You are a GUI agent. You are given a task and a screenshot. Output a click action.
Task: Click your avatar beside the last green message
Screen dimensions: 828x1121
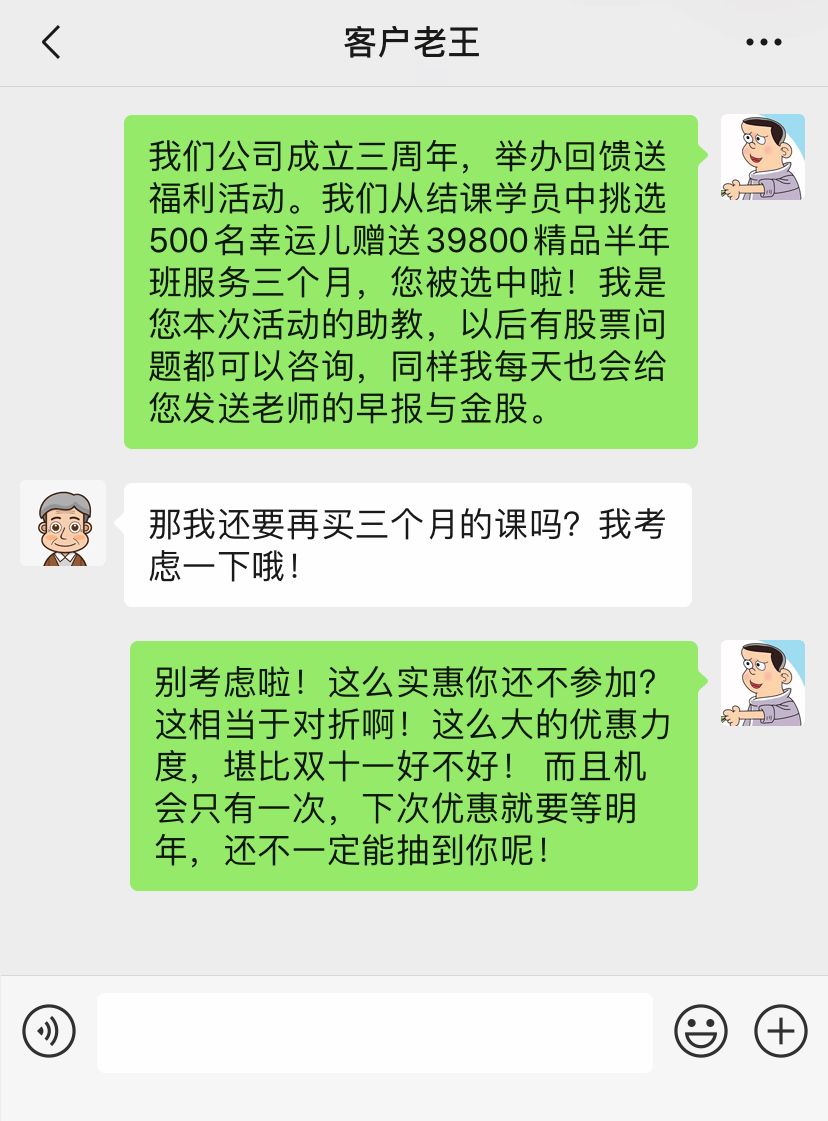763,682
